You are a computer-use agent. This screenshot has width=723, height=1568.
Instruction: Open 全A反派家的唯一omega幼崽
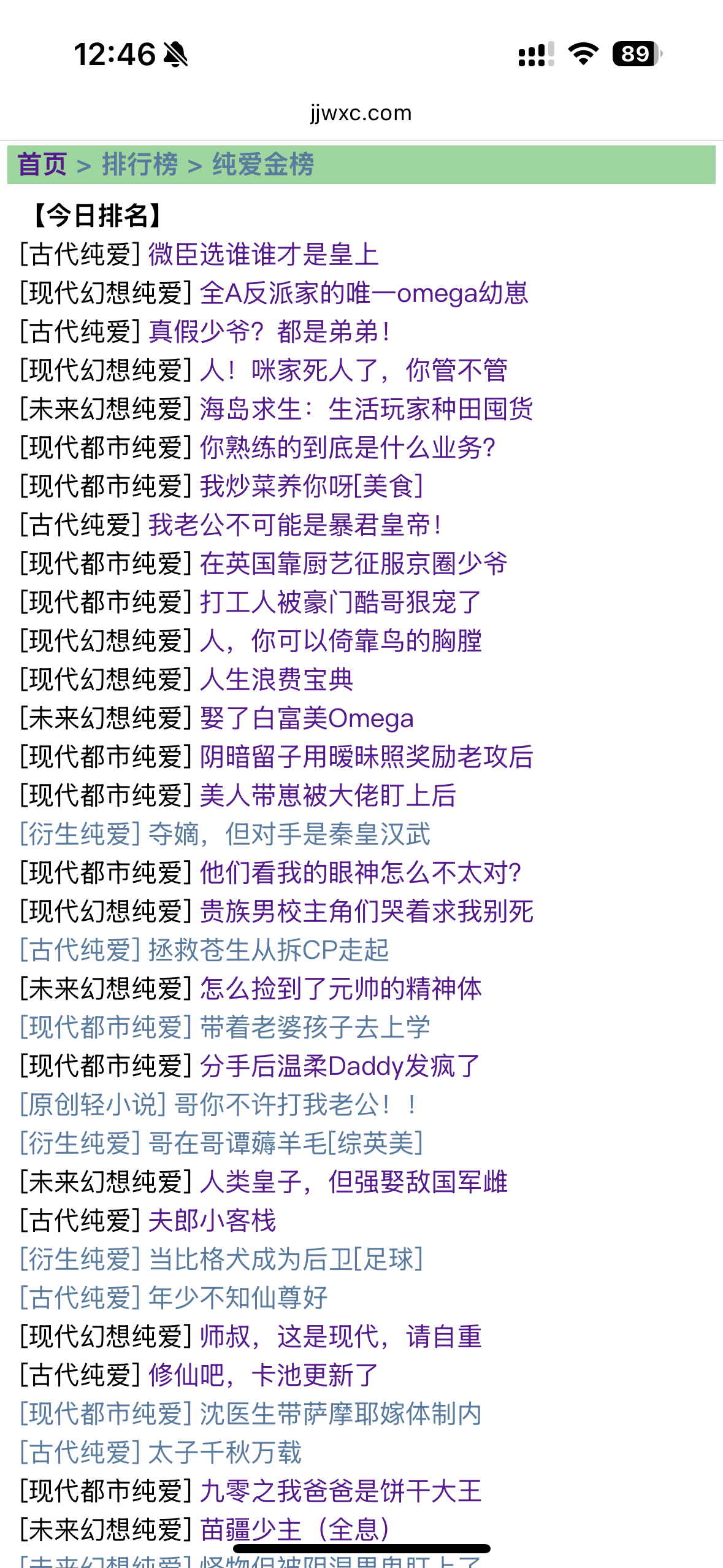pos(364,293)
